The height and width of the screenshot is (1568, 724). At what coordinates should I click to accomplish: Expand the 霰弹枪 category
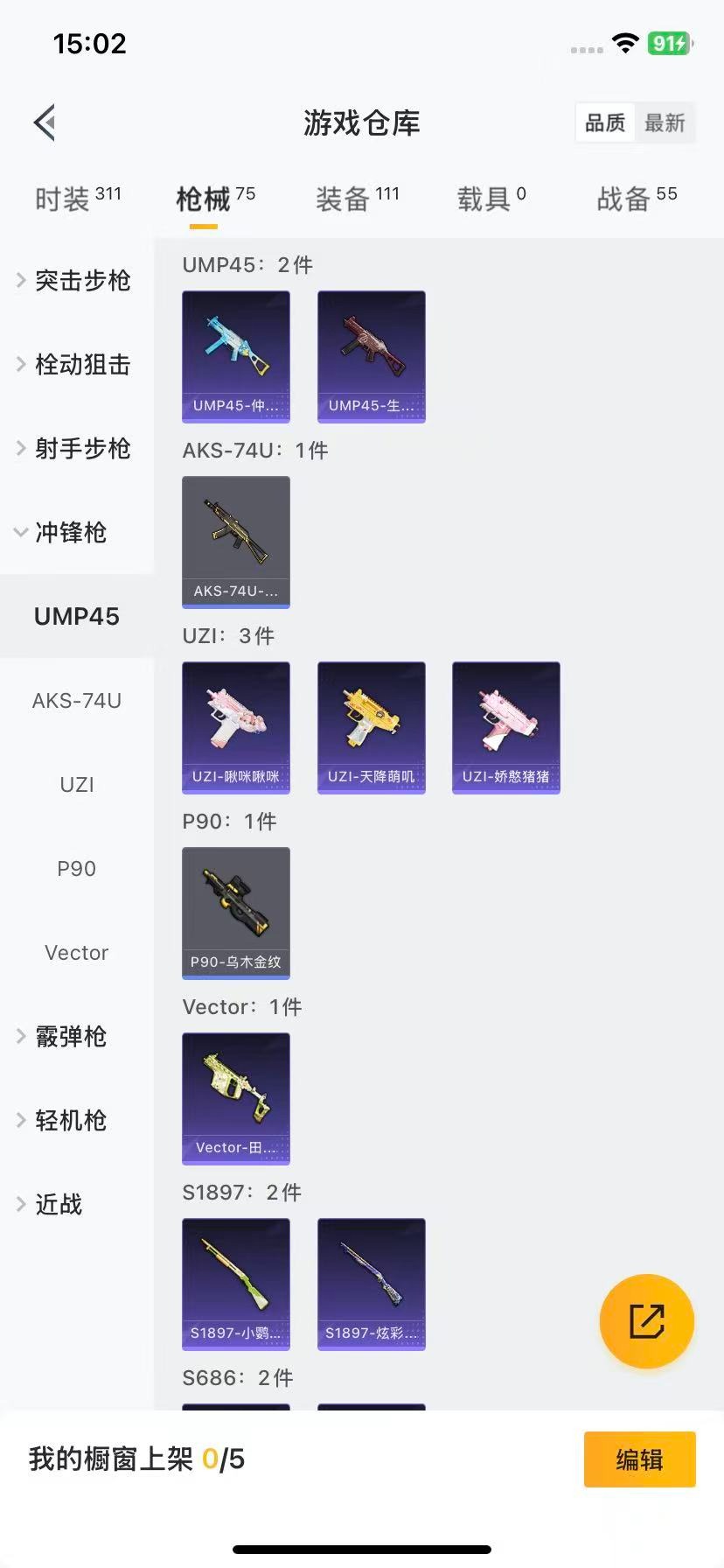pos(70,1037)
